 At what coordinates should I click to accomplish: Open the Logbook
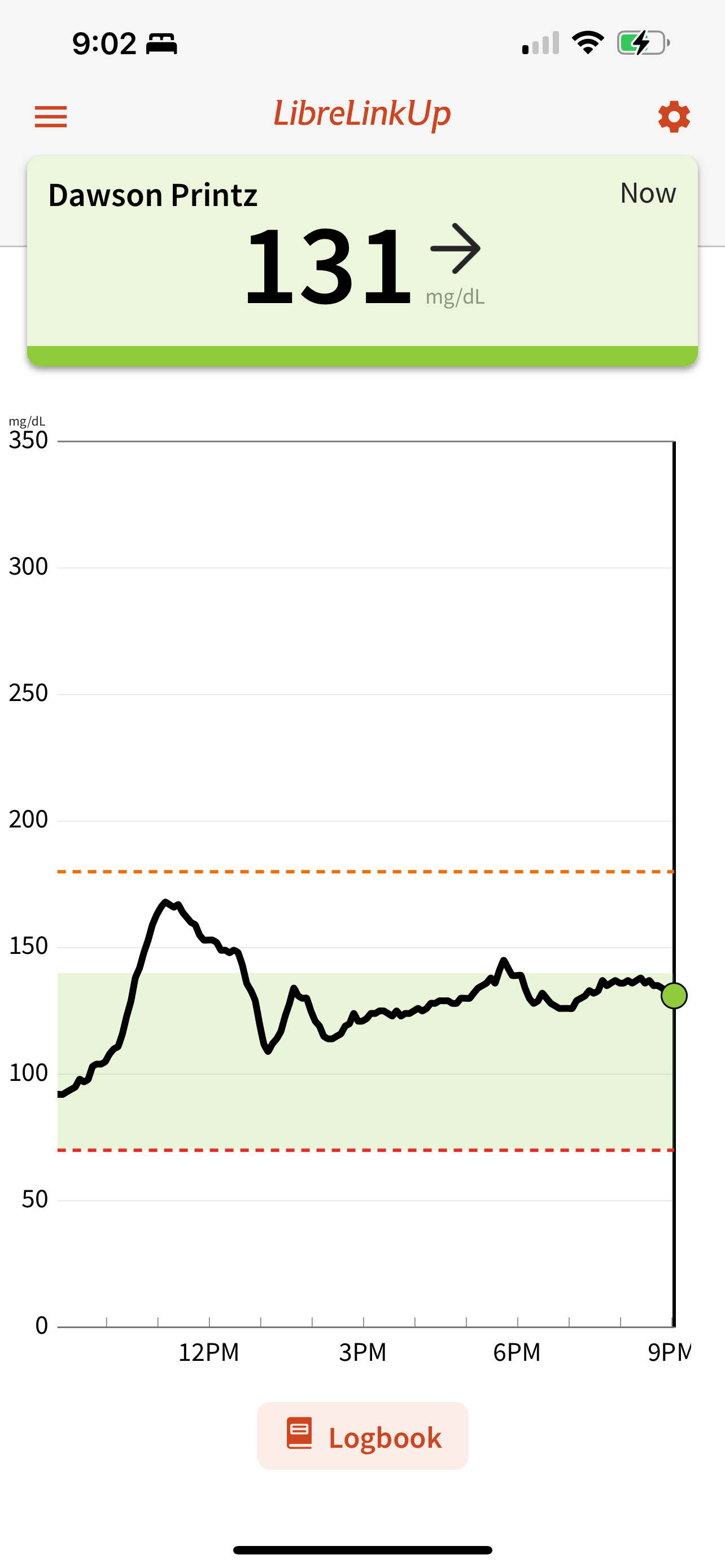click(363, 1436)
